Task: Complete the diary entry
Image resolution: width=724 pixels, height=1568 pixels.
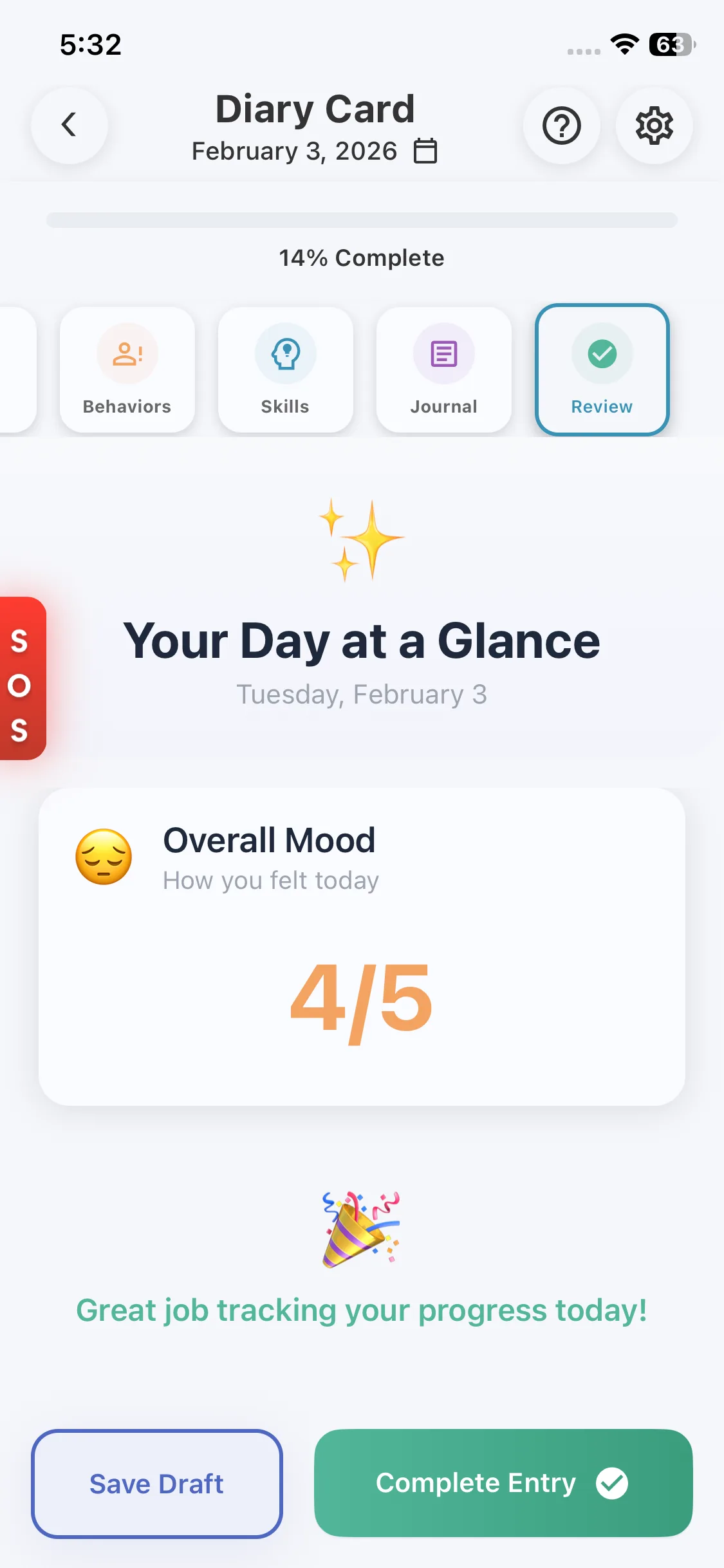Action: (503, 1483)
